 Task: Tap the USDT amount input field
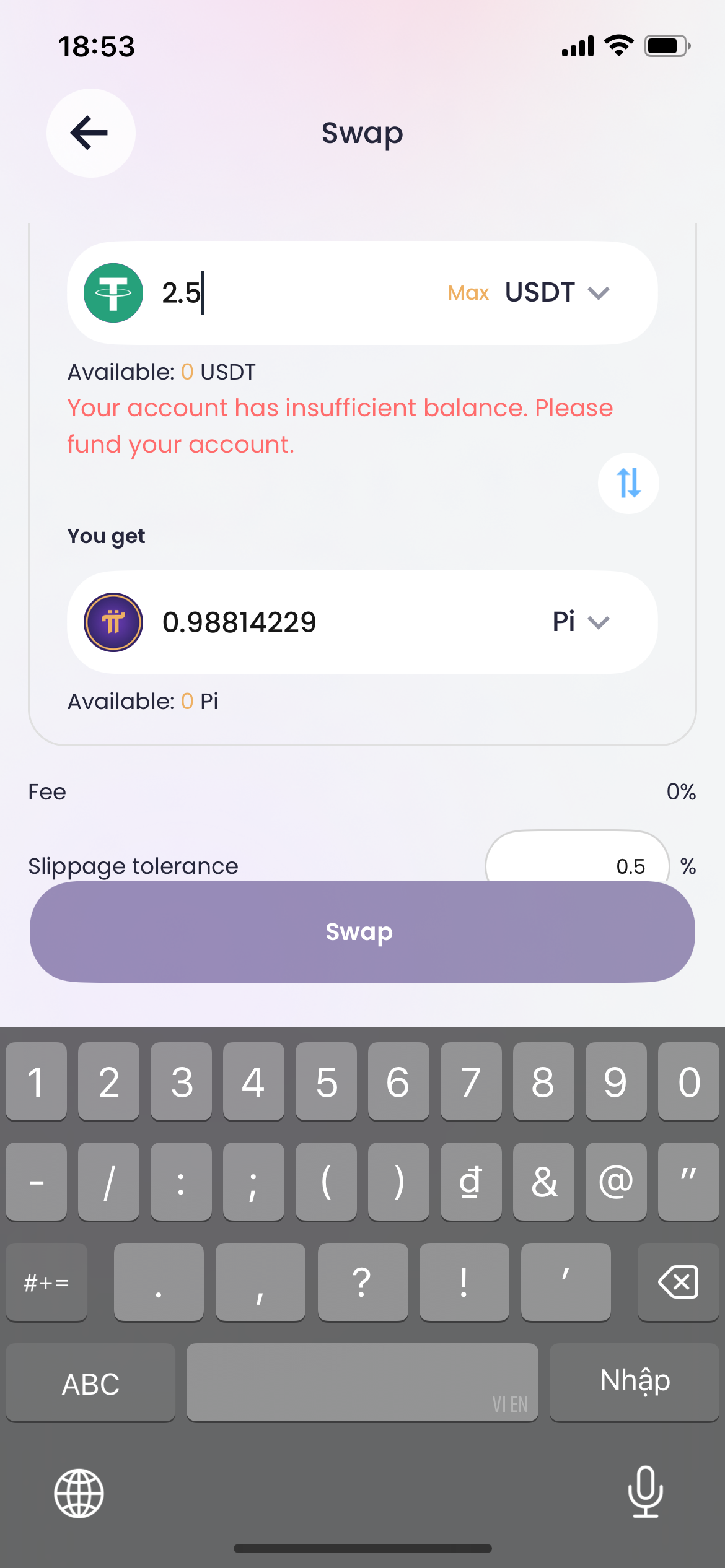click(291, 293)
